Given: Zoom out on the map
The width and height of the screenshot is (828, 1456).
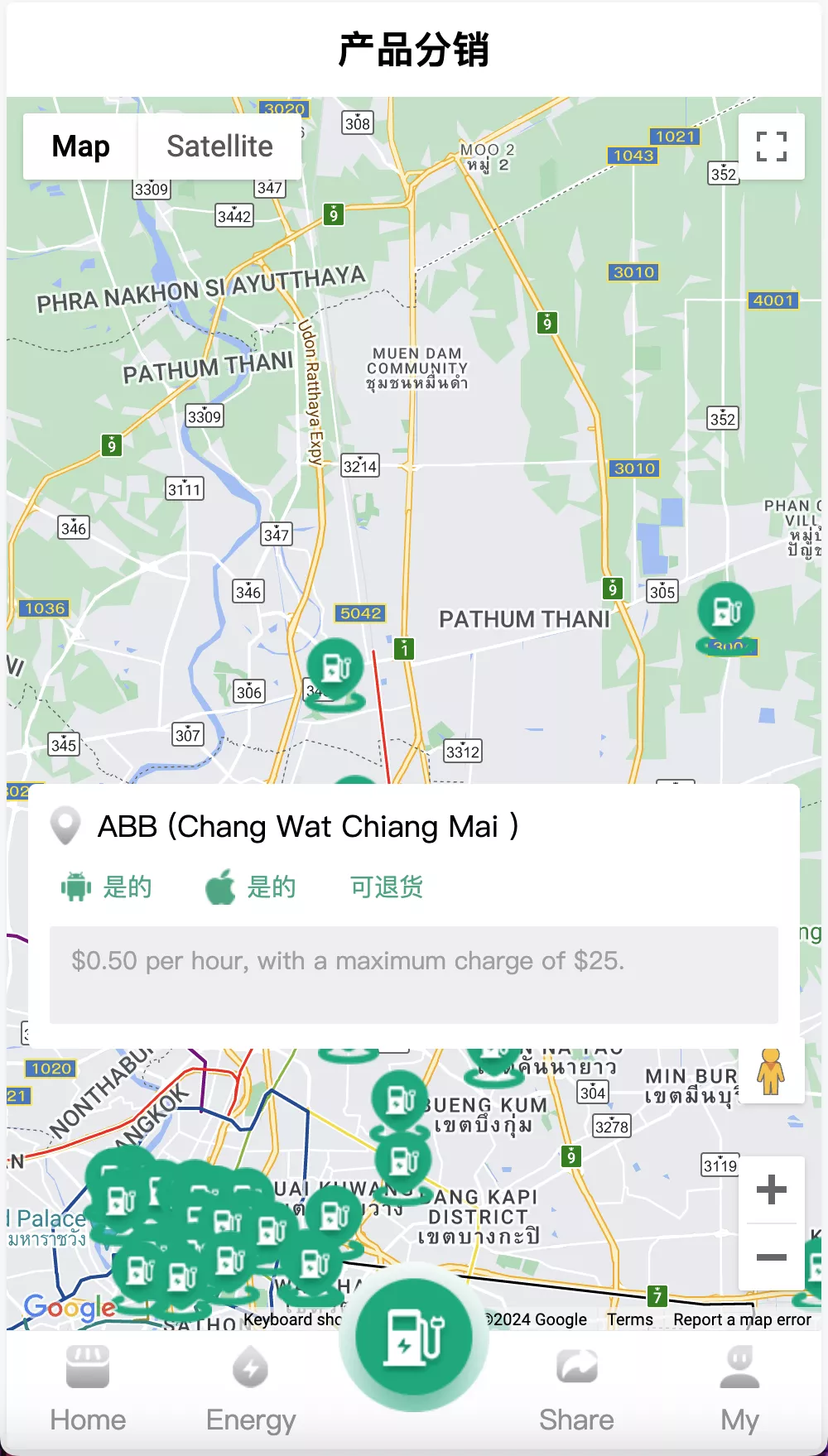Looking at the screenshot, I should click(x=771, y=1257).
